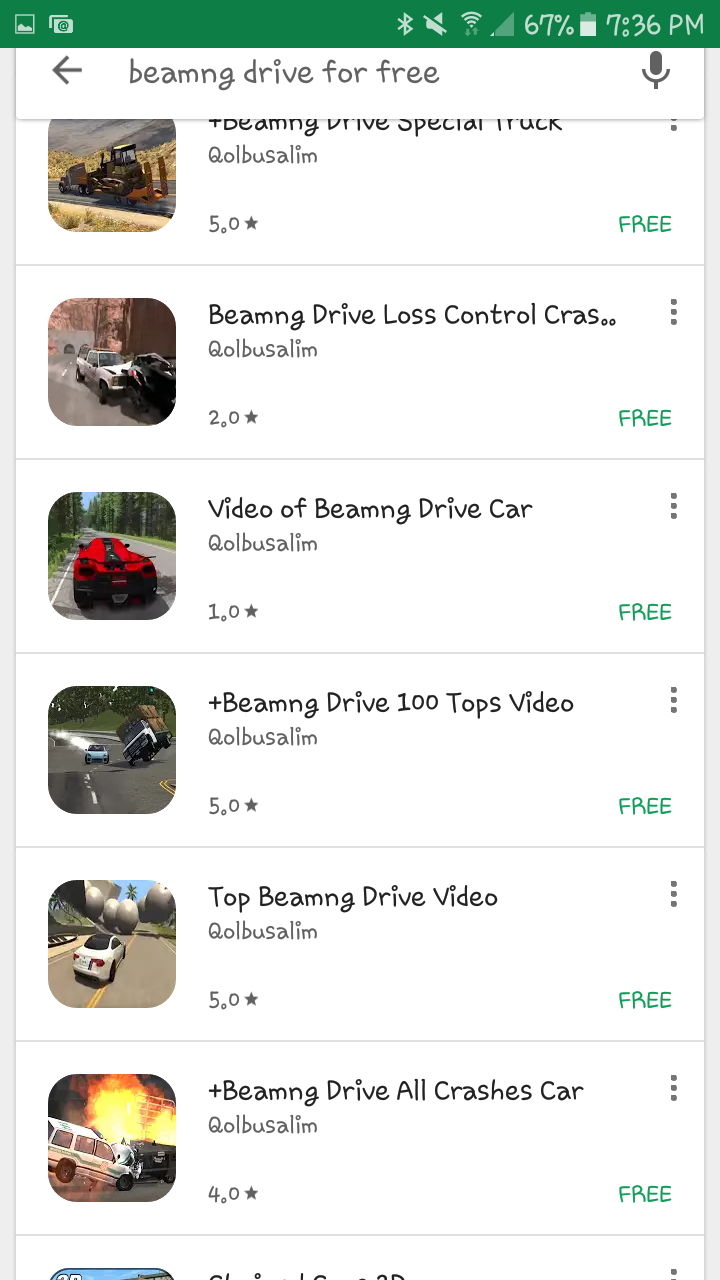The image size is (720, 1280).
Task: Open overflow menu for +Beamng Drive All Crashes Car
Action: point(674,1088)
